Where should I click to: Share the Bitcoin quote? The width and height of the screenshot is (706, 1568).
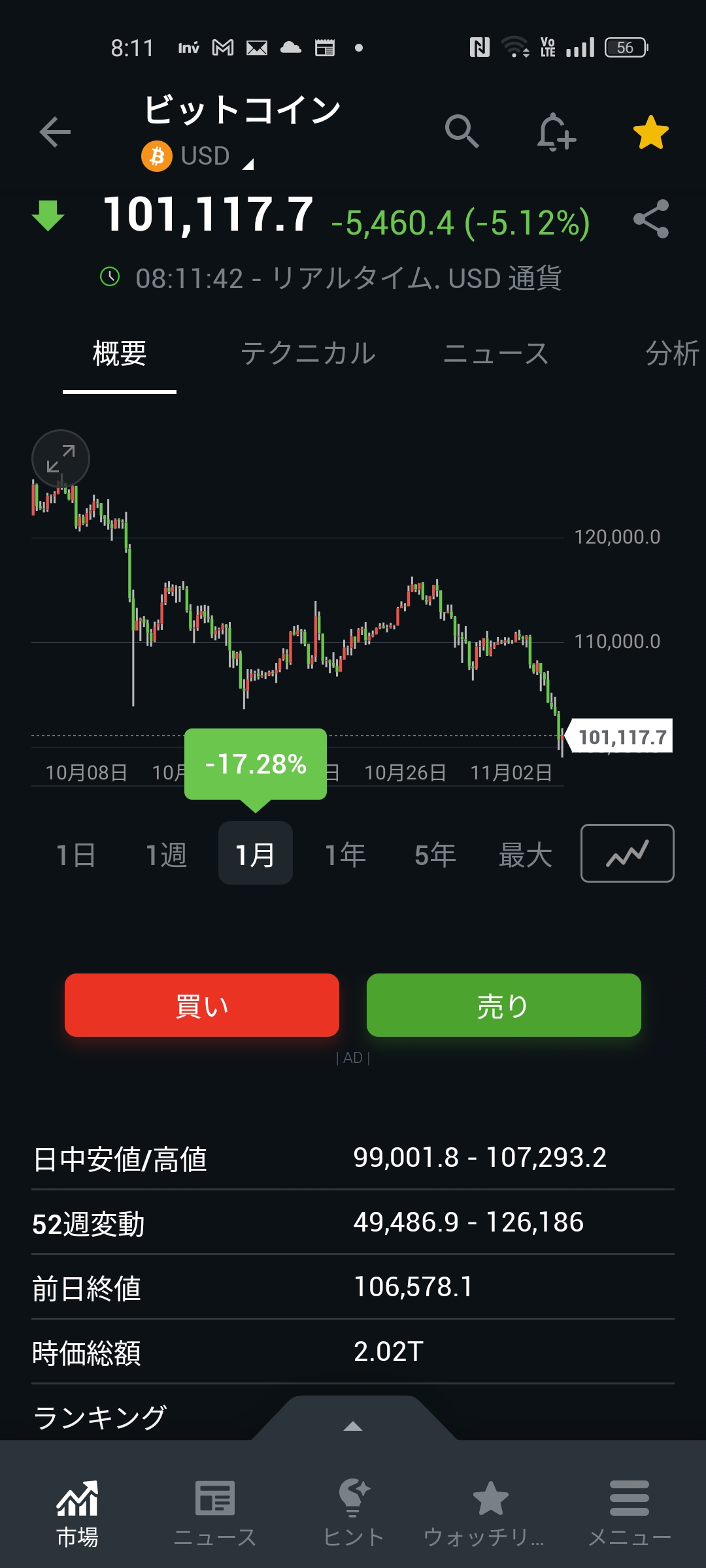pos(651,219)
